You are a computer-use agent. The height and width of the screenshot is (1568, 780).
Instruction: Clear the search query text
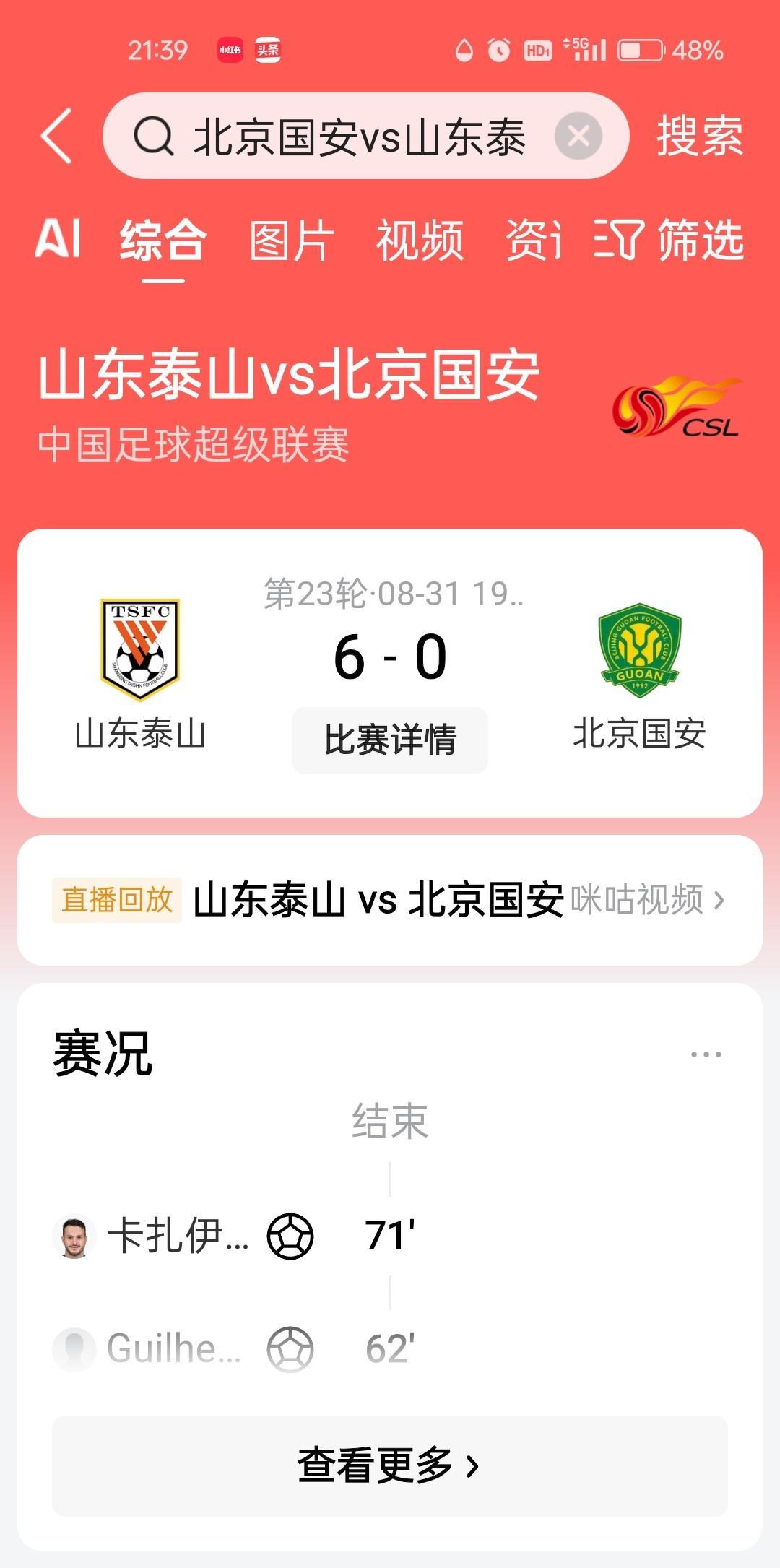[x=578, y=136]
